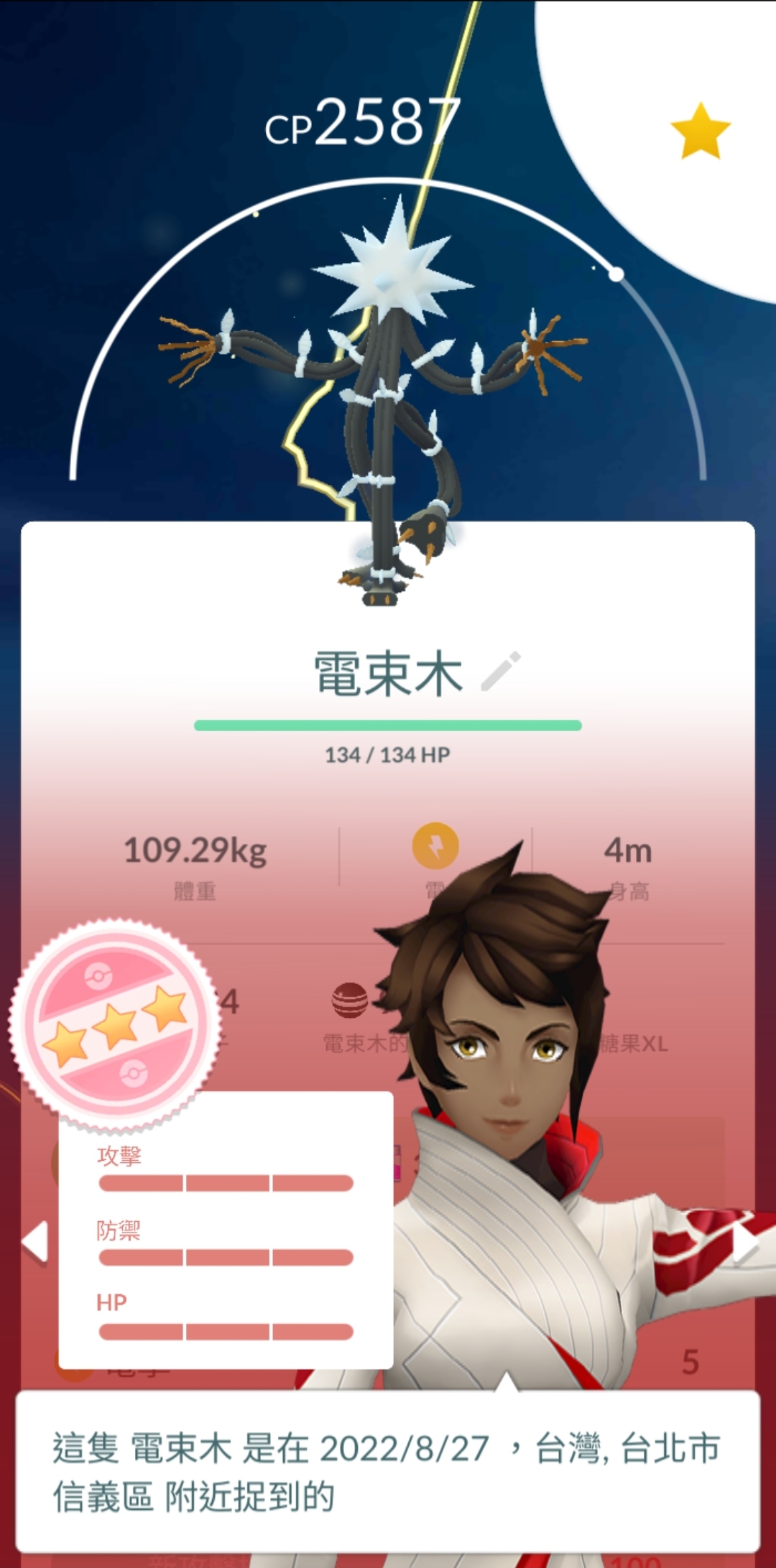Image resolution: width=776 pixels, height=1568 pixels.
Task: Edit the 電束木 nickname with pencil icon
Action: click(x=501, y=672)
